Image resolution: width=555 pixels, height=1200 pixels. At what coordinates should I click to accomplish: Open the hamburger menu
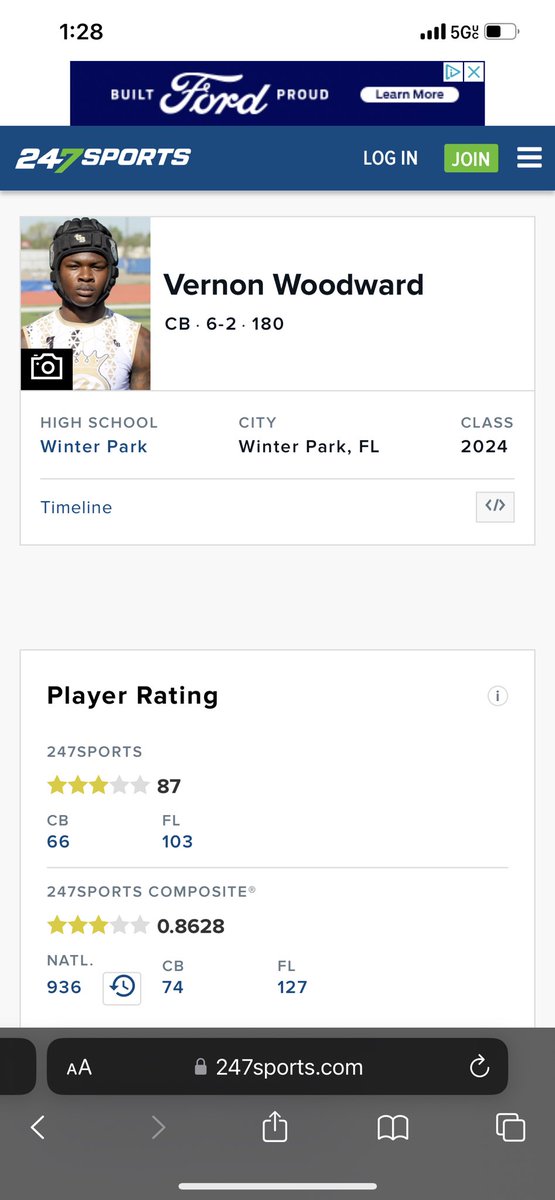529,158
